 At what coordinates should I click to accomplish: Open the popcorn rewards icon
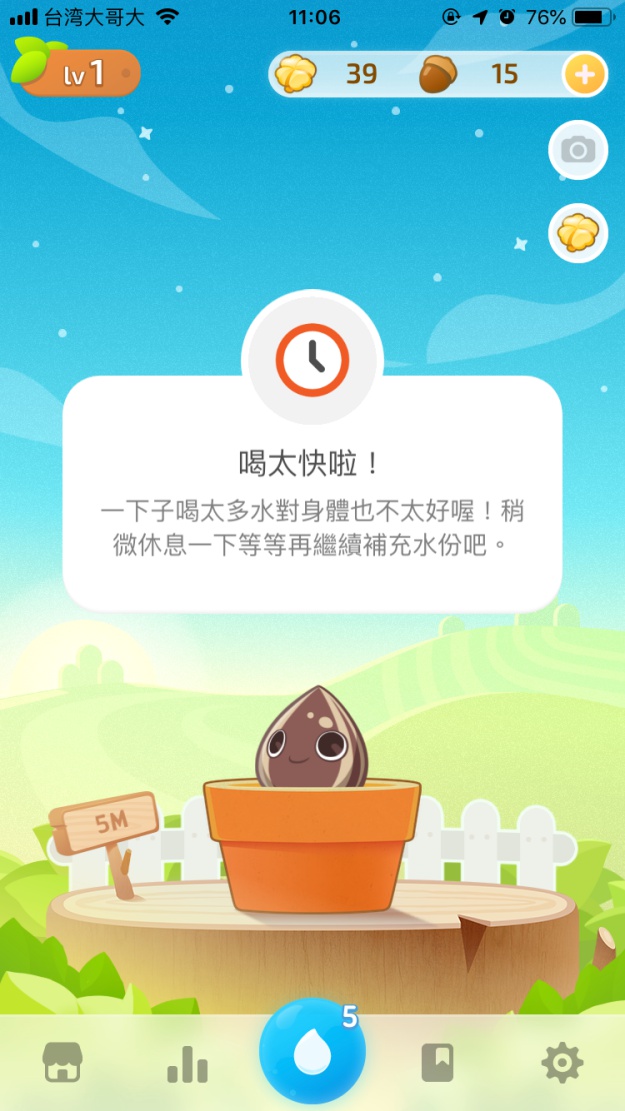point(578,233)
